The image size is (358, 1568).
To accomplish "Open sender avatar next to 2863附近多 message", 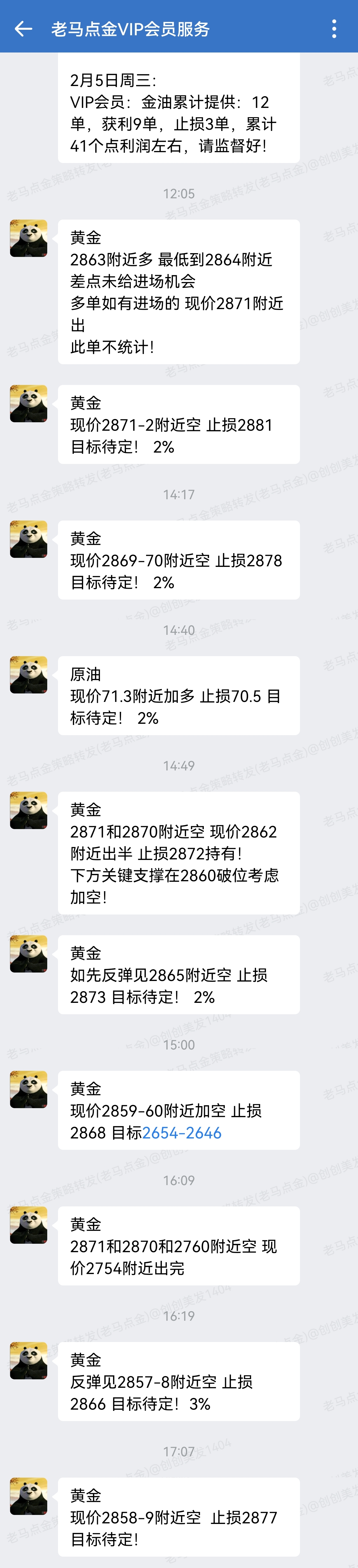I will point(29,238).
